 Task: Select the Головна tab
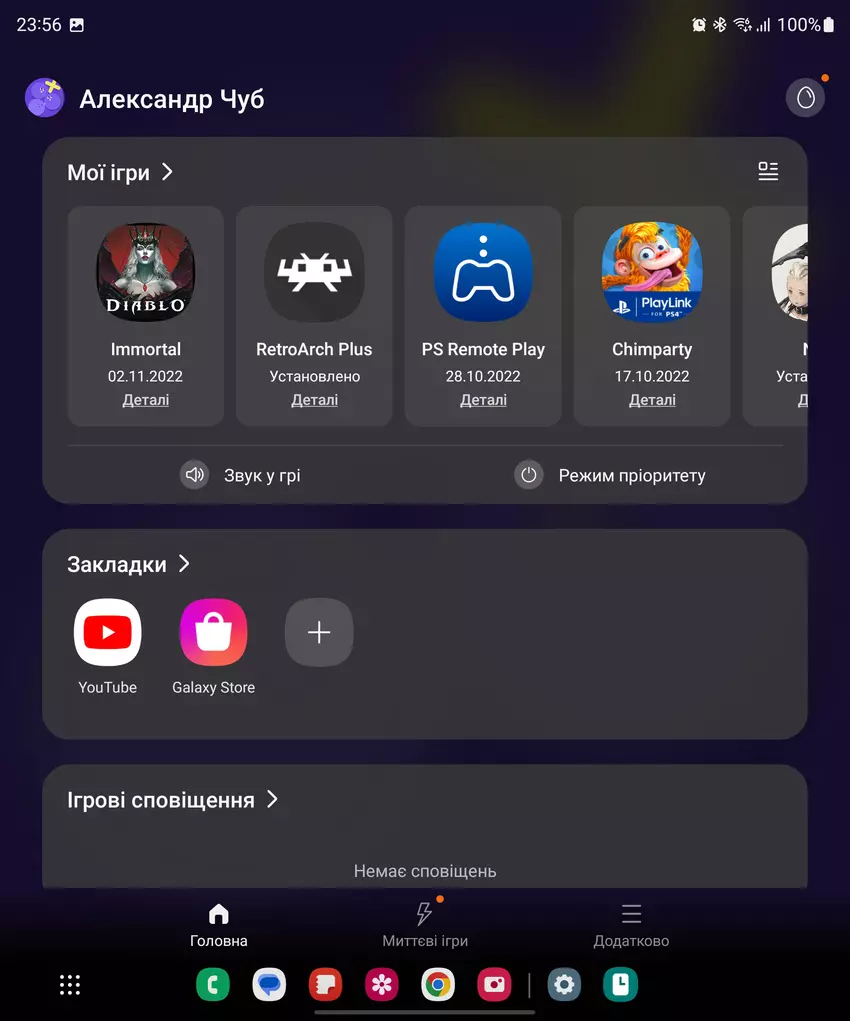click(x=219, y=924)
